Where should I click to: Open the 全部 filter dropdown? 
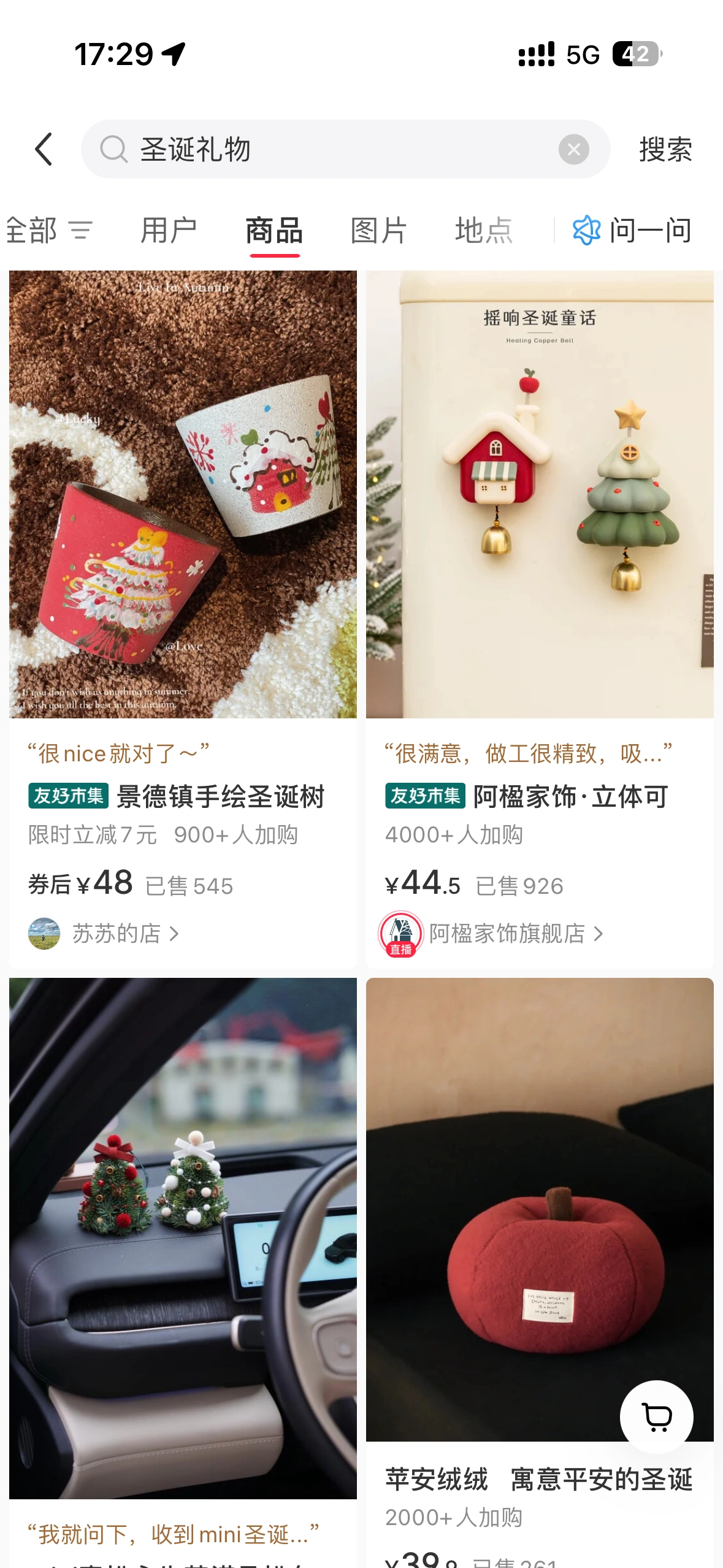click(x=49, y=231)
